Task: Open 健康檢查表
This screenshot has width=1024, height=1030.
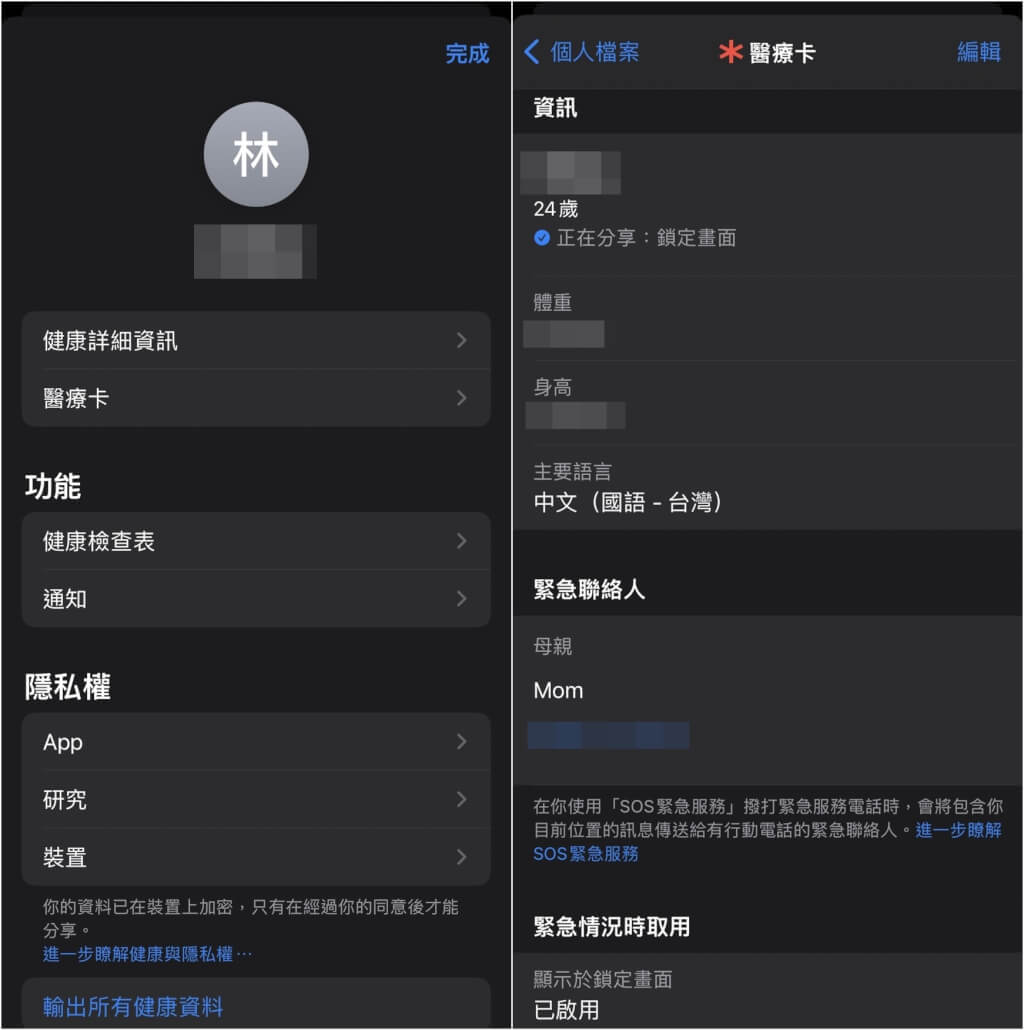Action: coord(255,541)
